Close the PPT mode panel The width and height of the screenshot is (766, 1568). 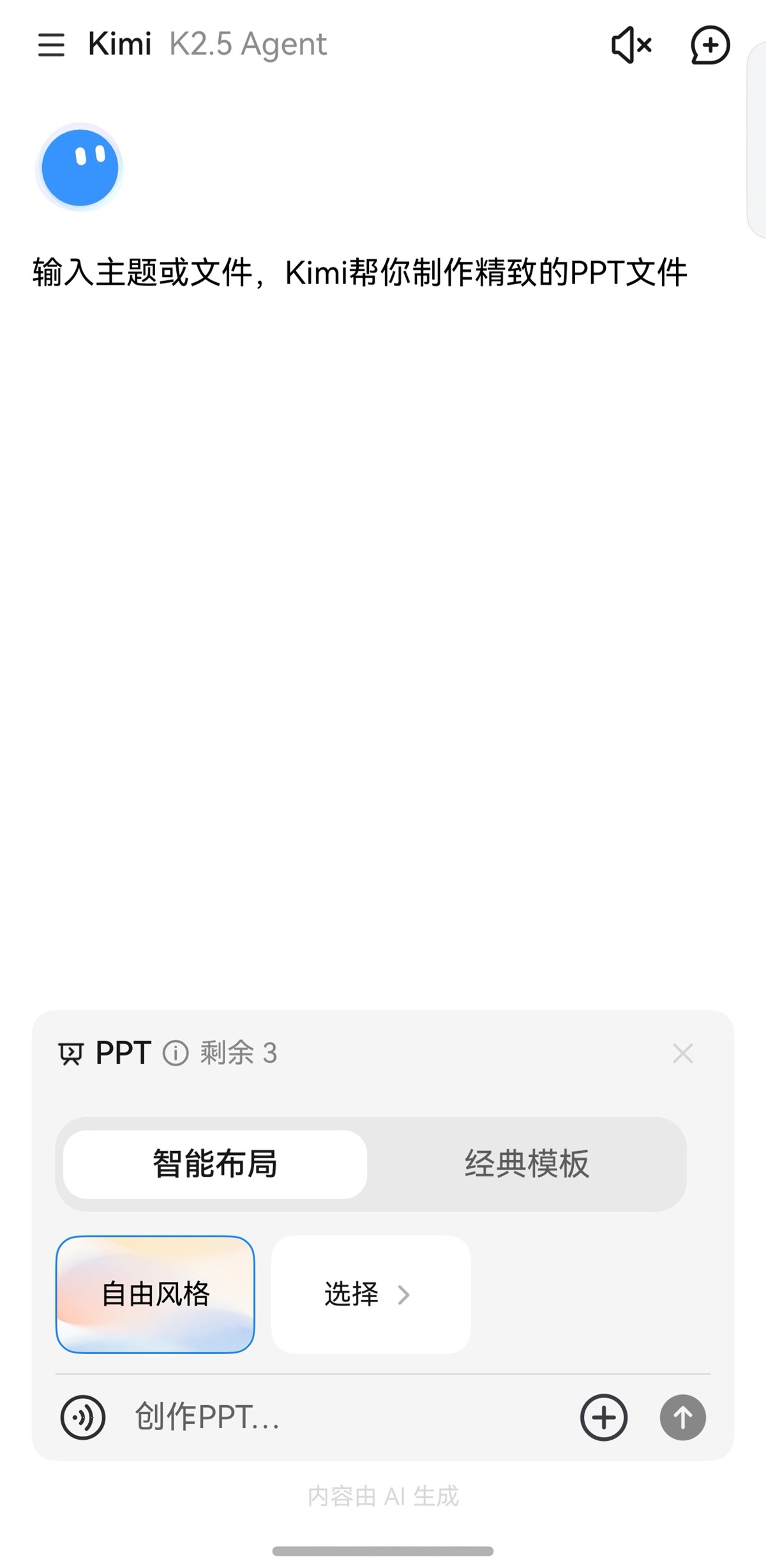(682, 1053)
